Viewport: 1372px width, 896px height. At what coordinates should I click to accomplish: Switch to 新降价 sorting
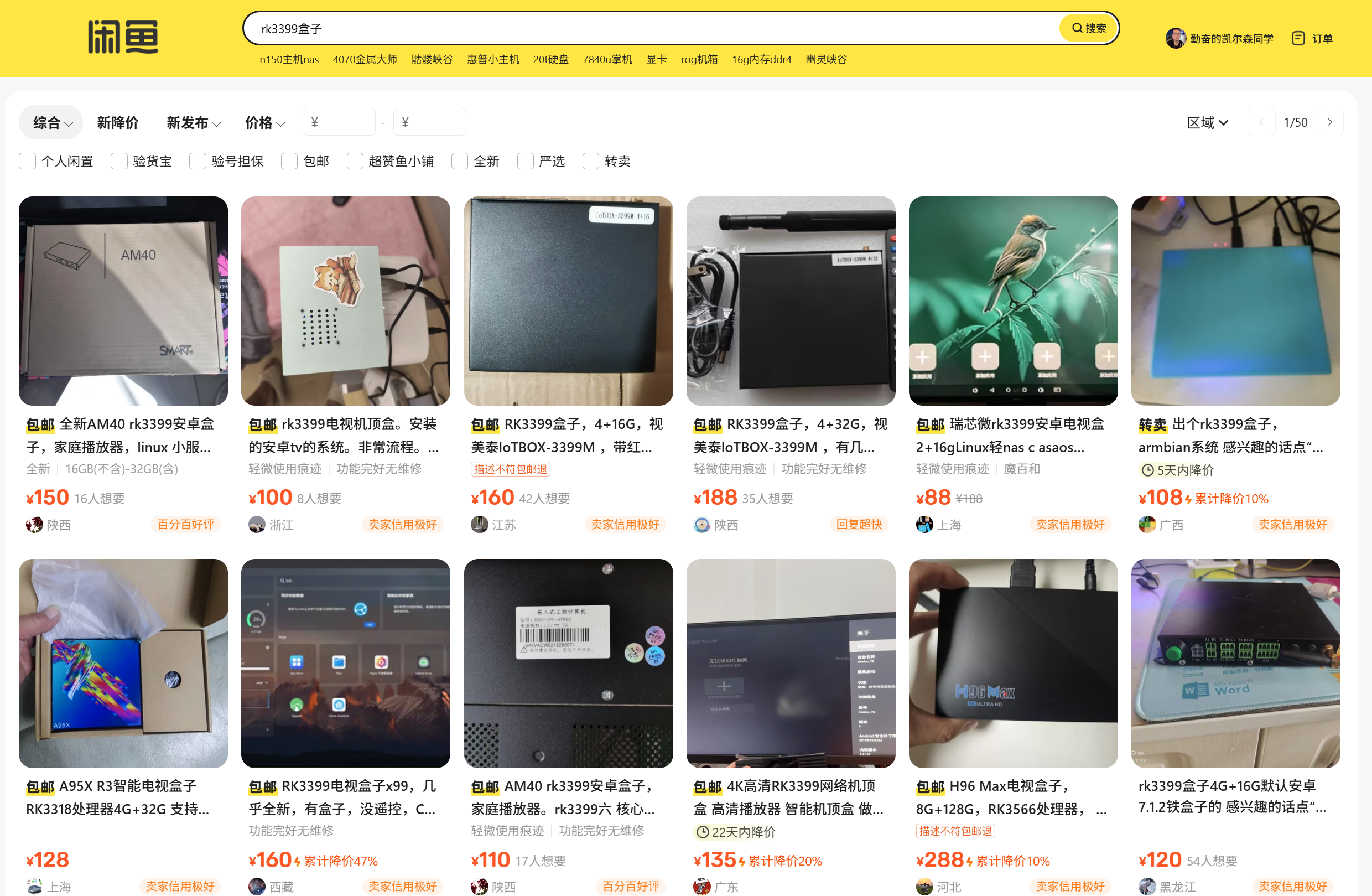point(118,122)
